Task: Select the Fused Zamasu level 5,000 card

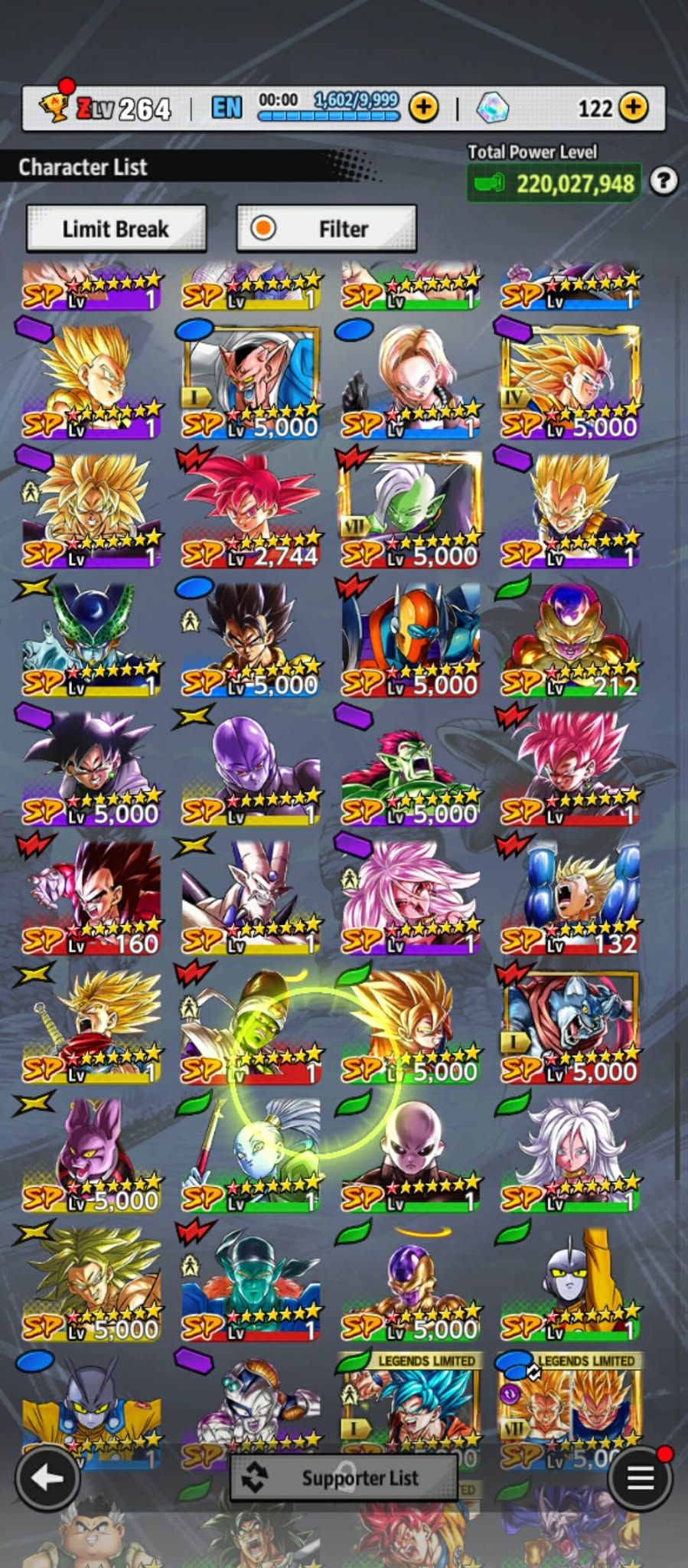Action: [x=410, y=509]
